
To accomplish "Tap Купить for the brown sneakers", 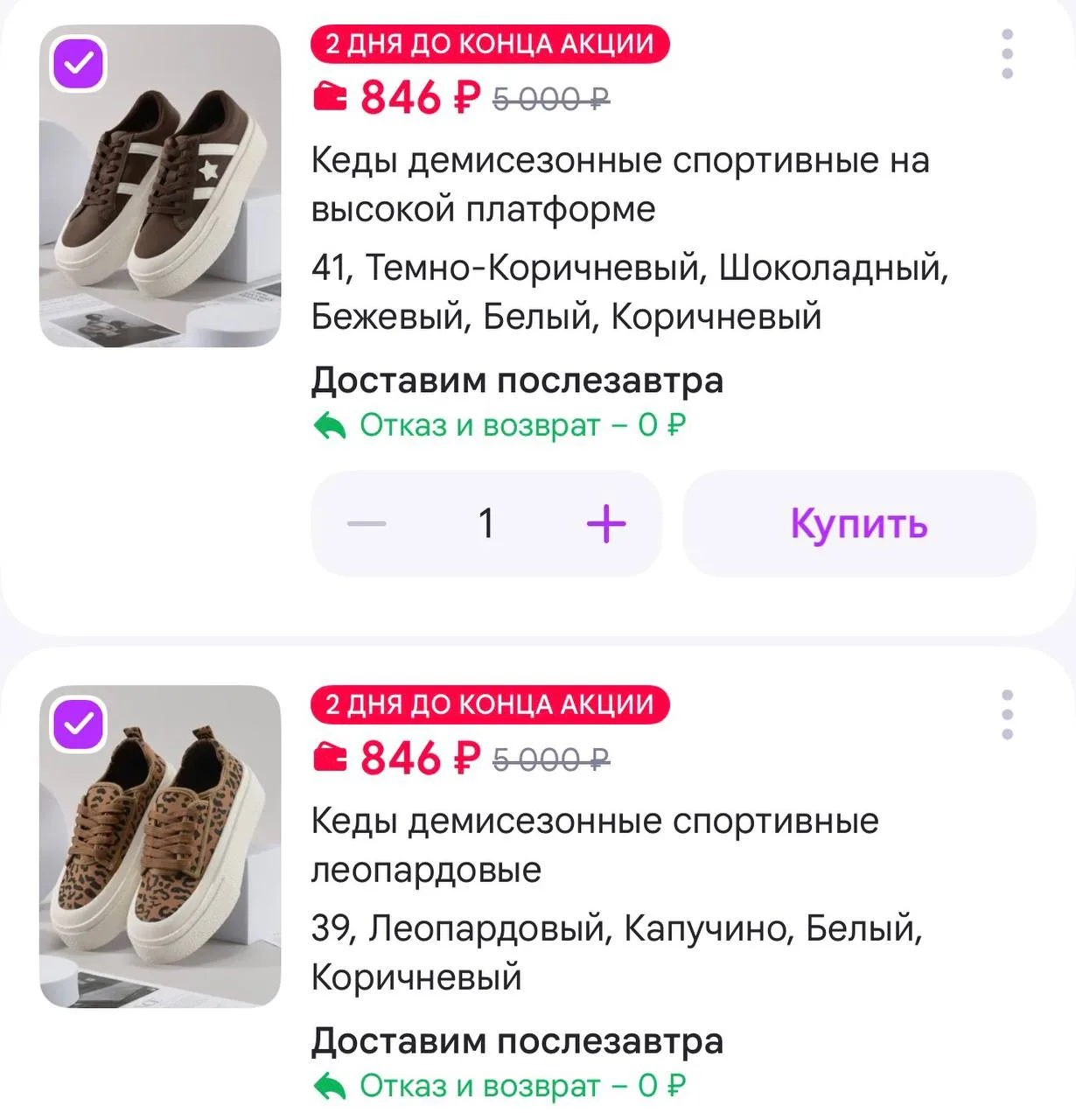I will click(x=859, y=523).
